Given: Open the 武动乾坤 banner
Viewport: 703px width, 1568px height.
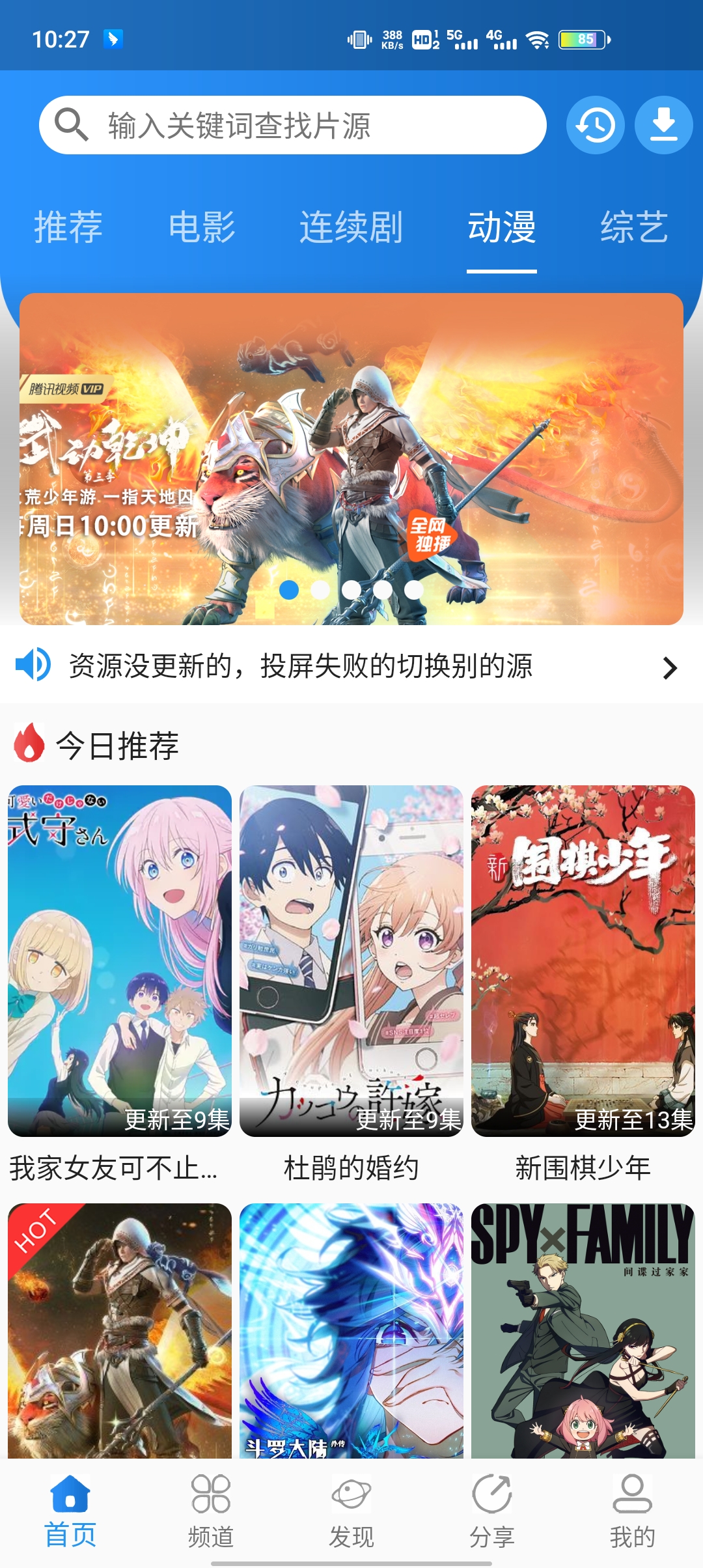Looking at the screenshot, I should click(351, 458).
